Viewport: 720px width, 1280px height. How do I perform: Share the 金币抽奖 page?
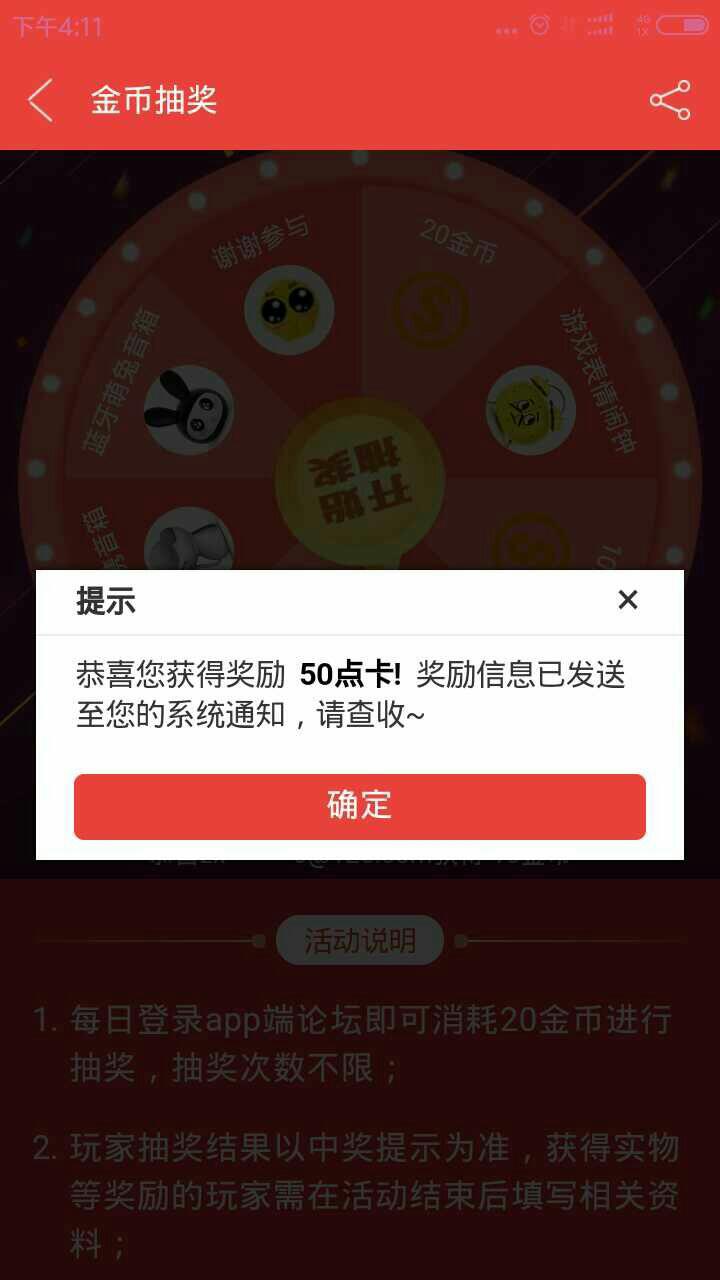pos(669,101)
